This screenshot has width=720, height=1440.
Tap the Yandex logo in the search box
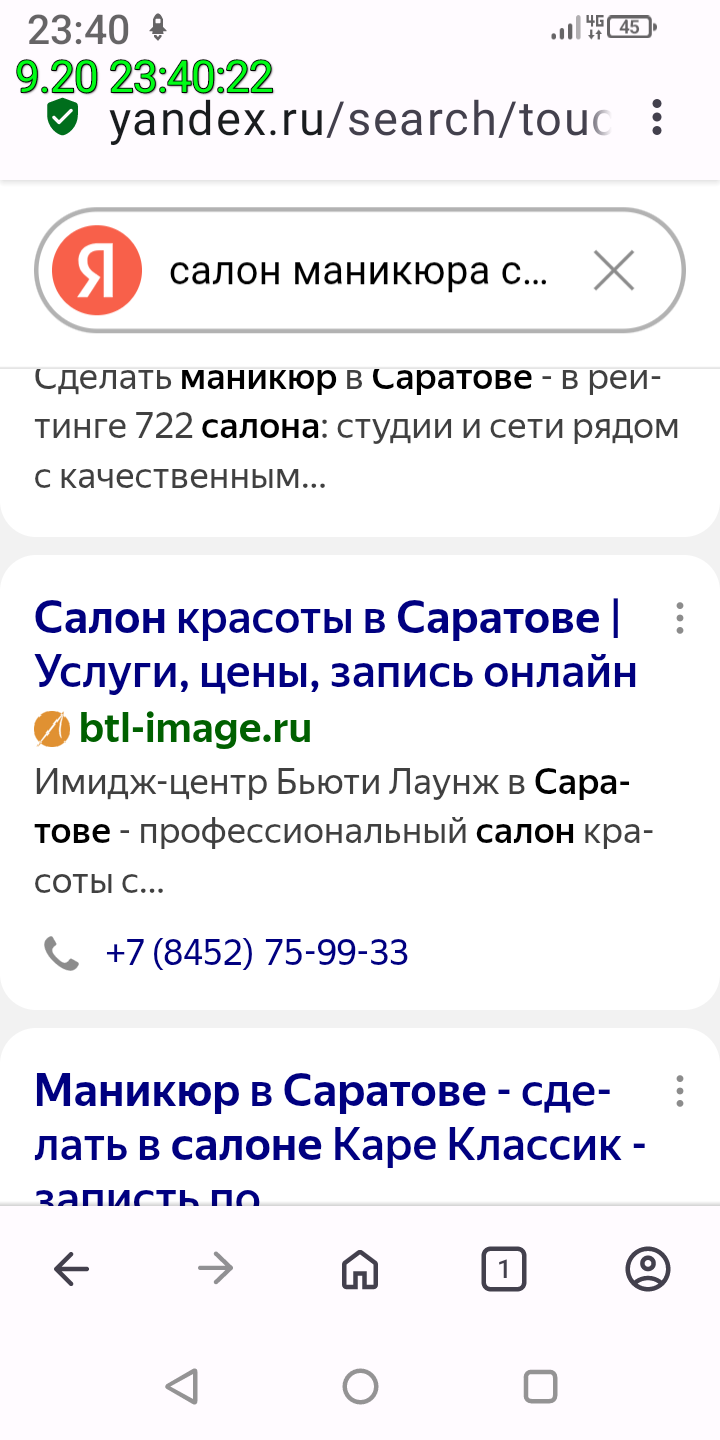[x=97, y=270]
